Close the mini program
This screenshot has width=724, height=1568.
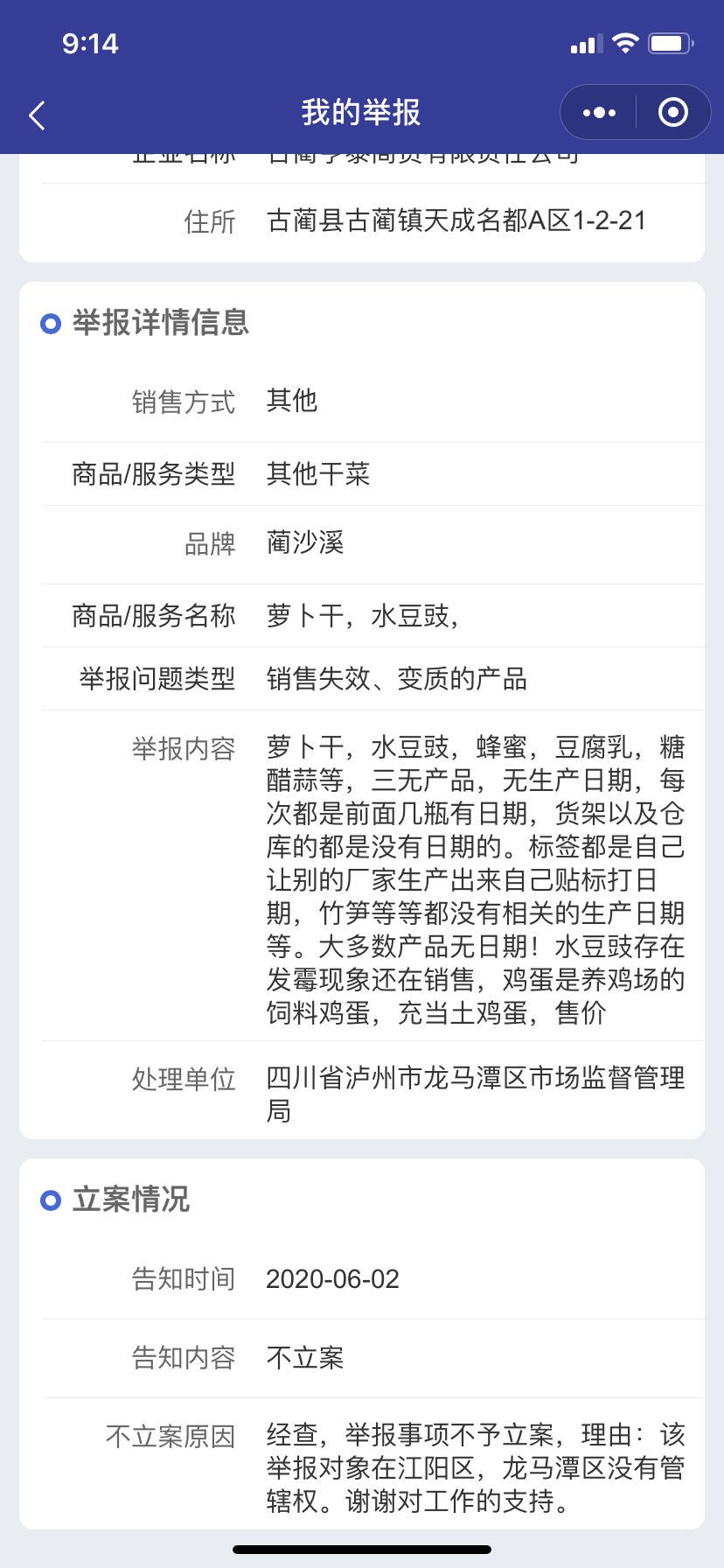(x=672, y=113)
